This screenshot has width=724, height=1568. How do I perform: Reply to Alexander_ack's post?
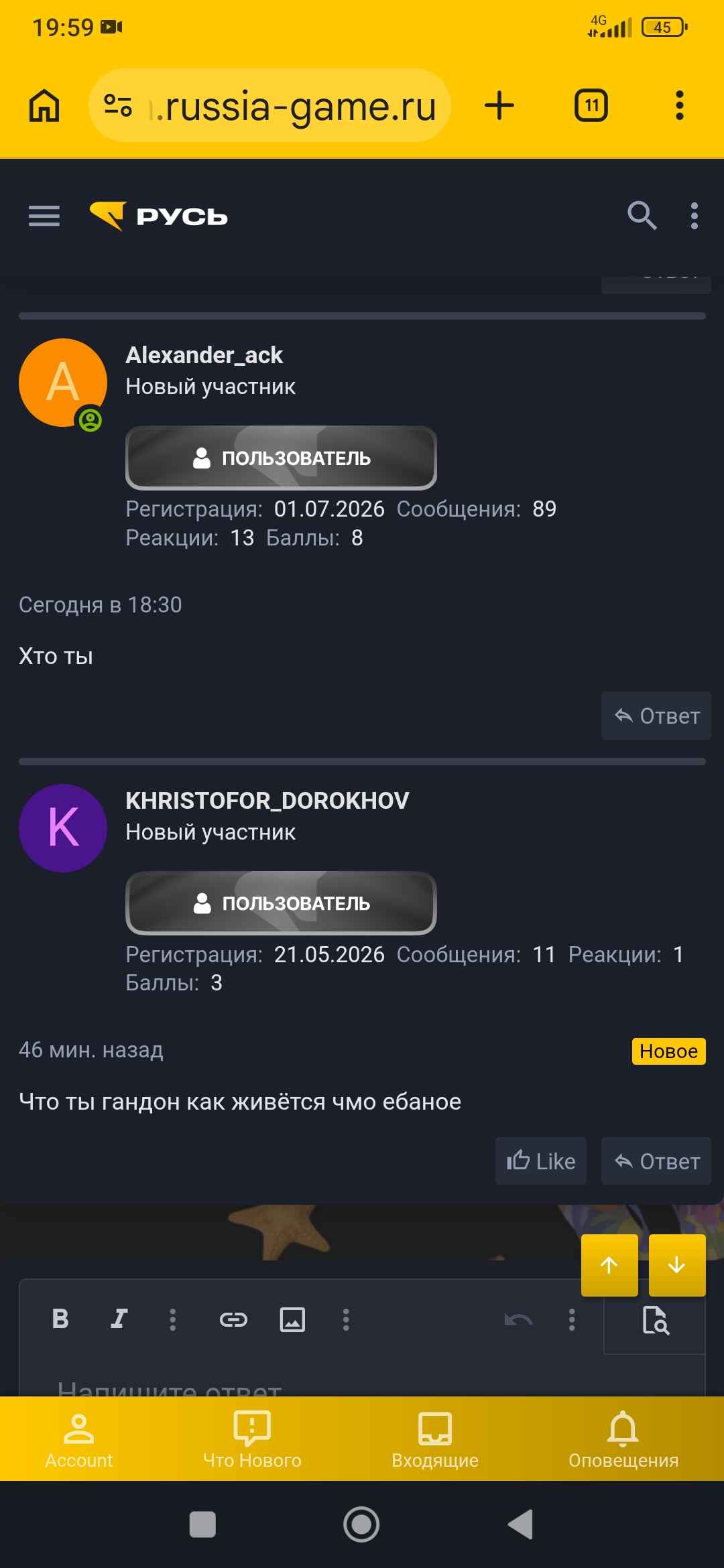point(656,716)
